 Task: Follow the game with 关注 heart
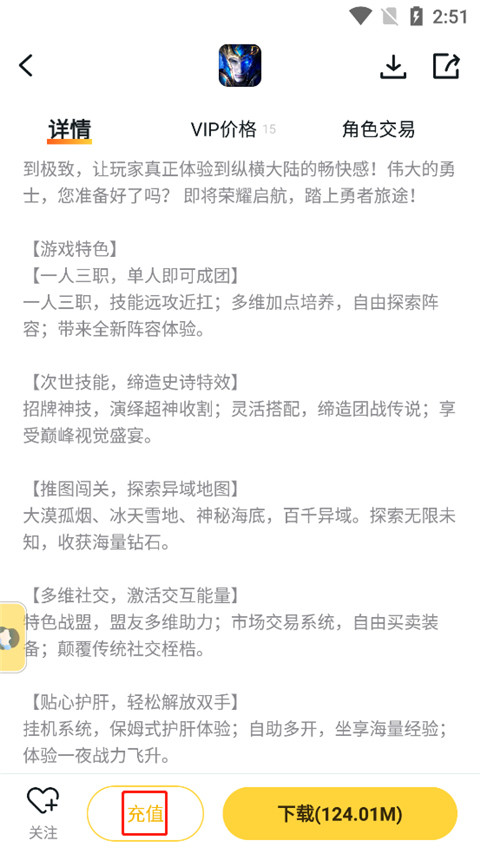(x=43, y=813)
